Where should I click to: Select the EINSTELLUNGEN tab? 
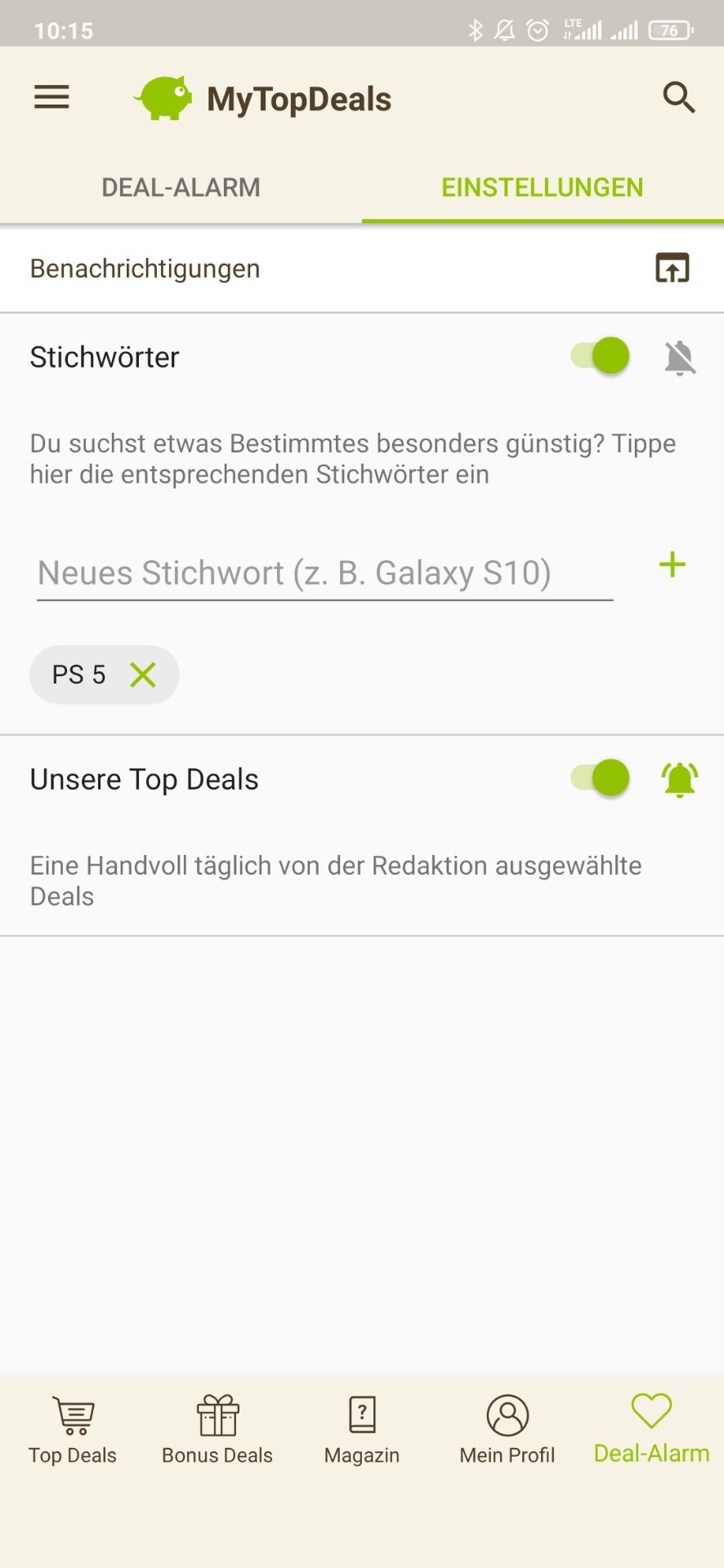coord(543,187)
